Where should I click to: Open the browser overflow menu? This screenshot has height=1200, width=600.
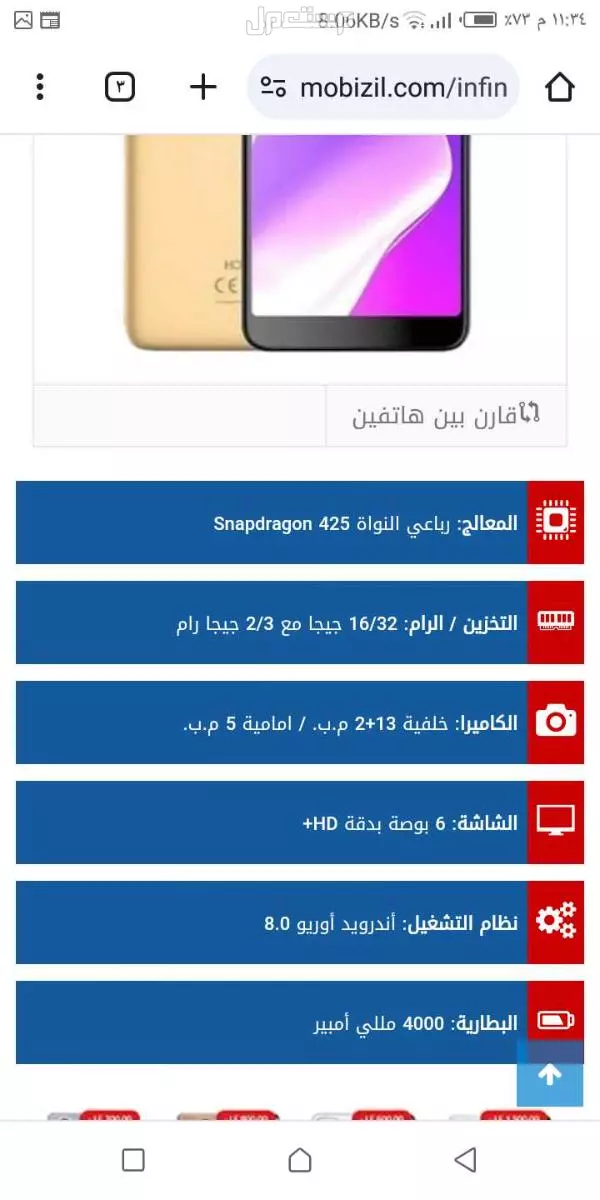[x=40, y=87]
